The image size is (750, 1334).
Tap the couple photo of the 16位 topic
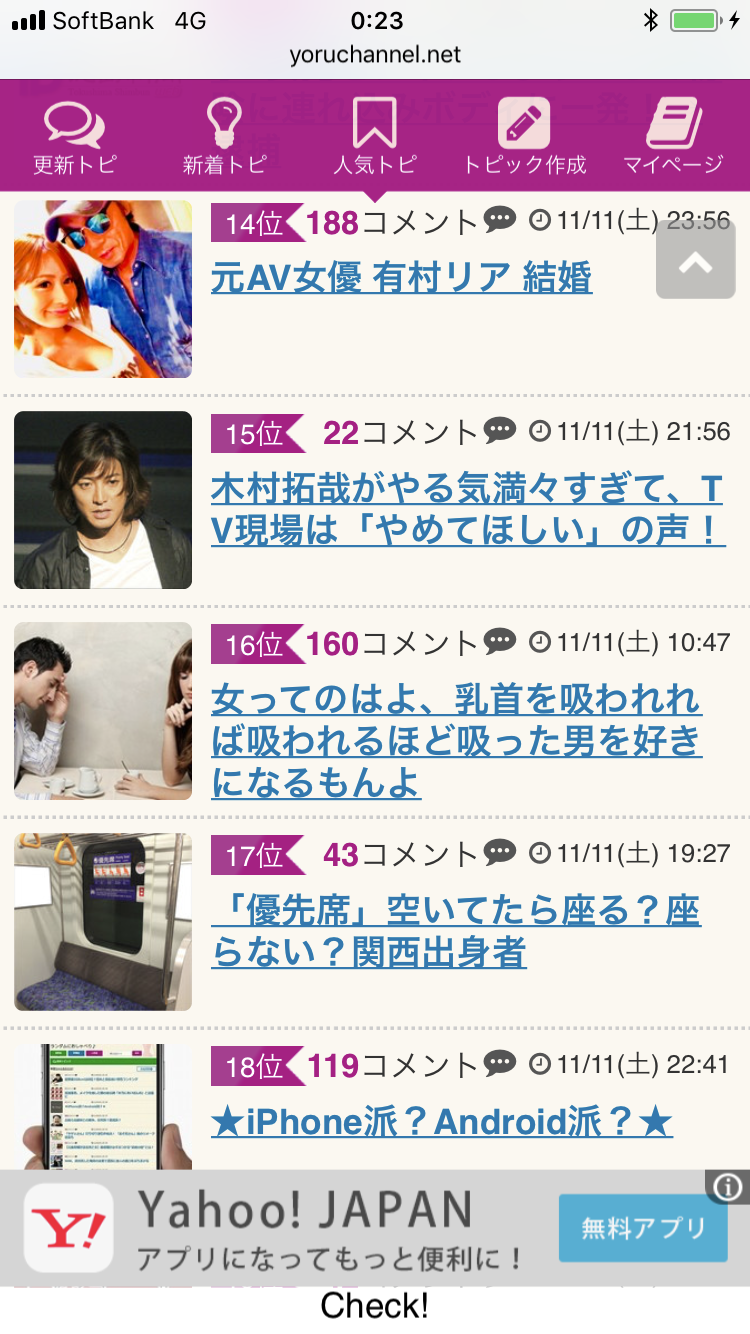pos(103,711)
